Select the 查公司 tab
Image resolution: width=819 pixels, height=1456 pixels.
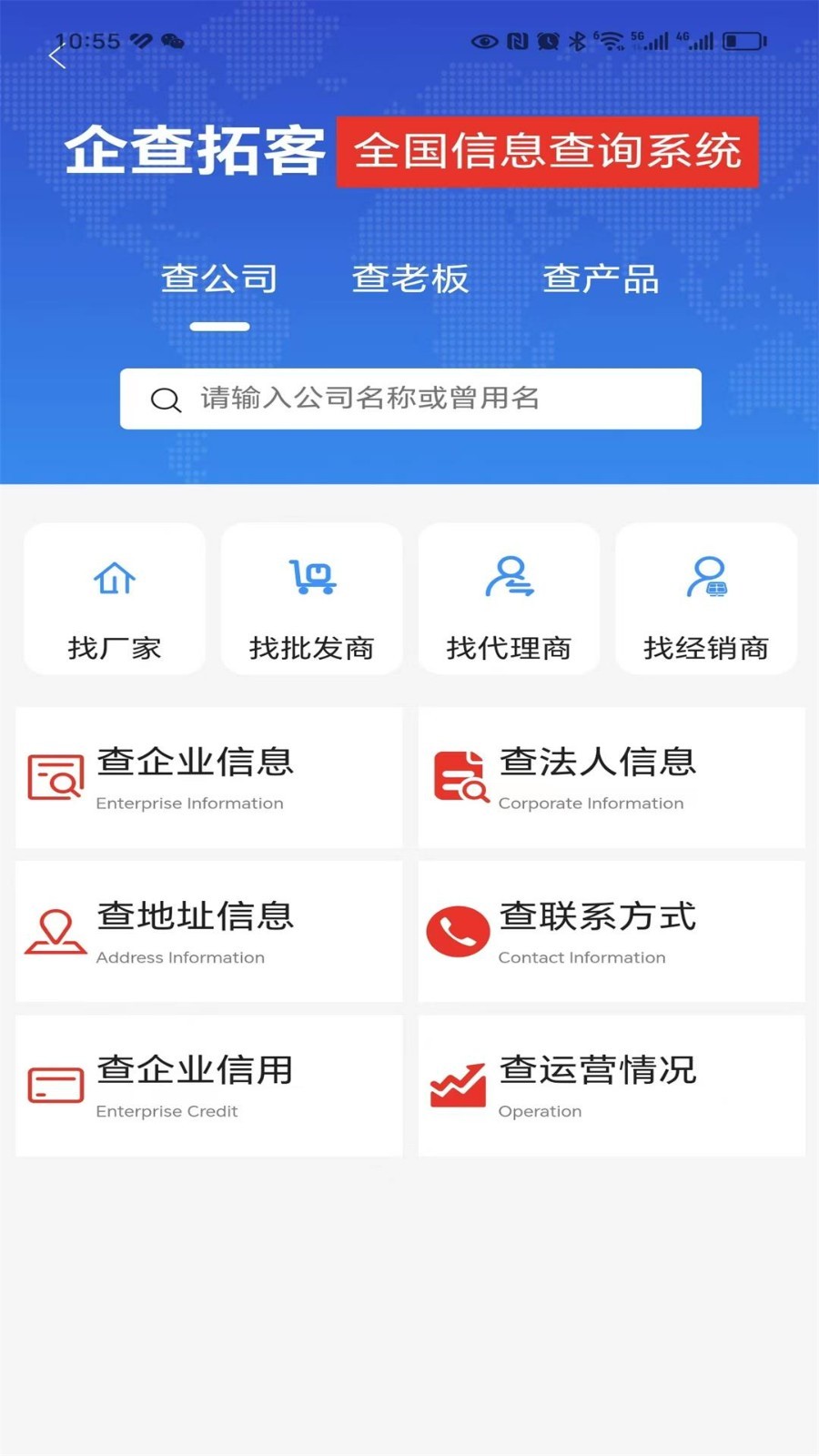click(219, 278)
